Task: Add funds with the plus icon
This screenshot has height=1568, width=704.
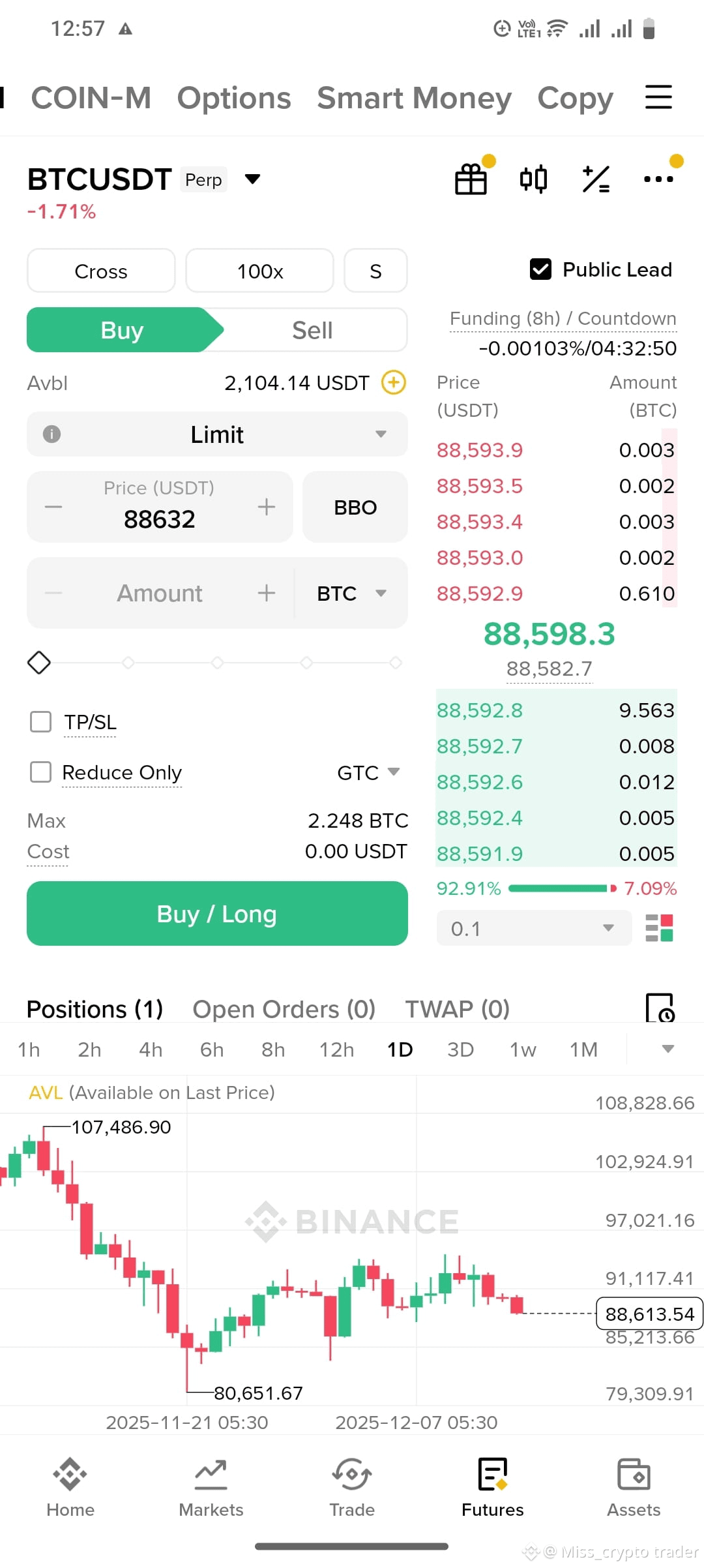Action: pos(394,382)
